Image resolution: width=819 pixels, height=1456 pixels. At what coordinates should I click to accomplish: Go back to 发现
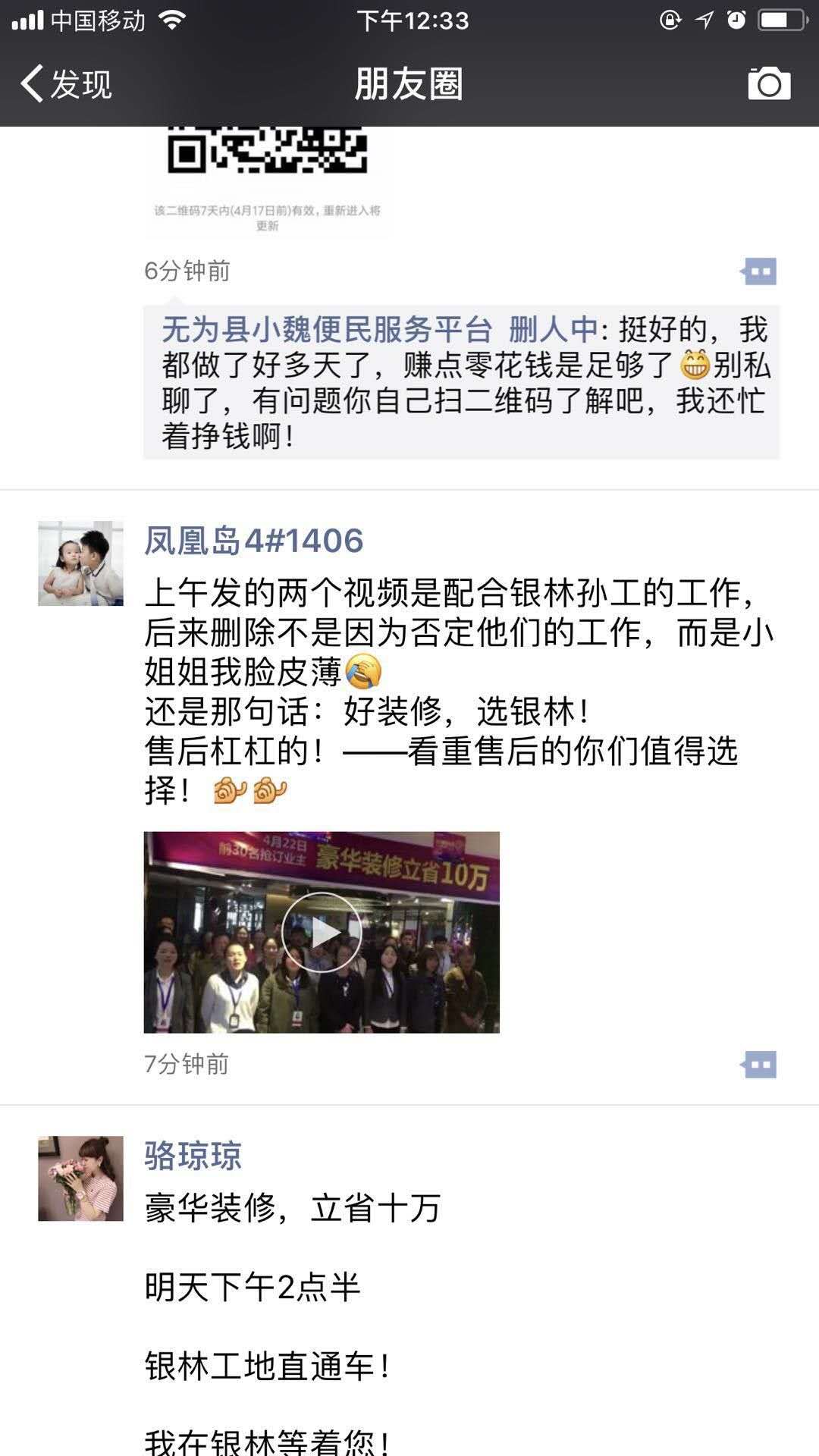66,83
